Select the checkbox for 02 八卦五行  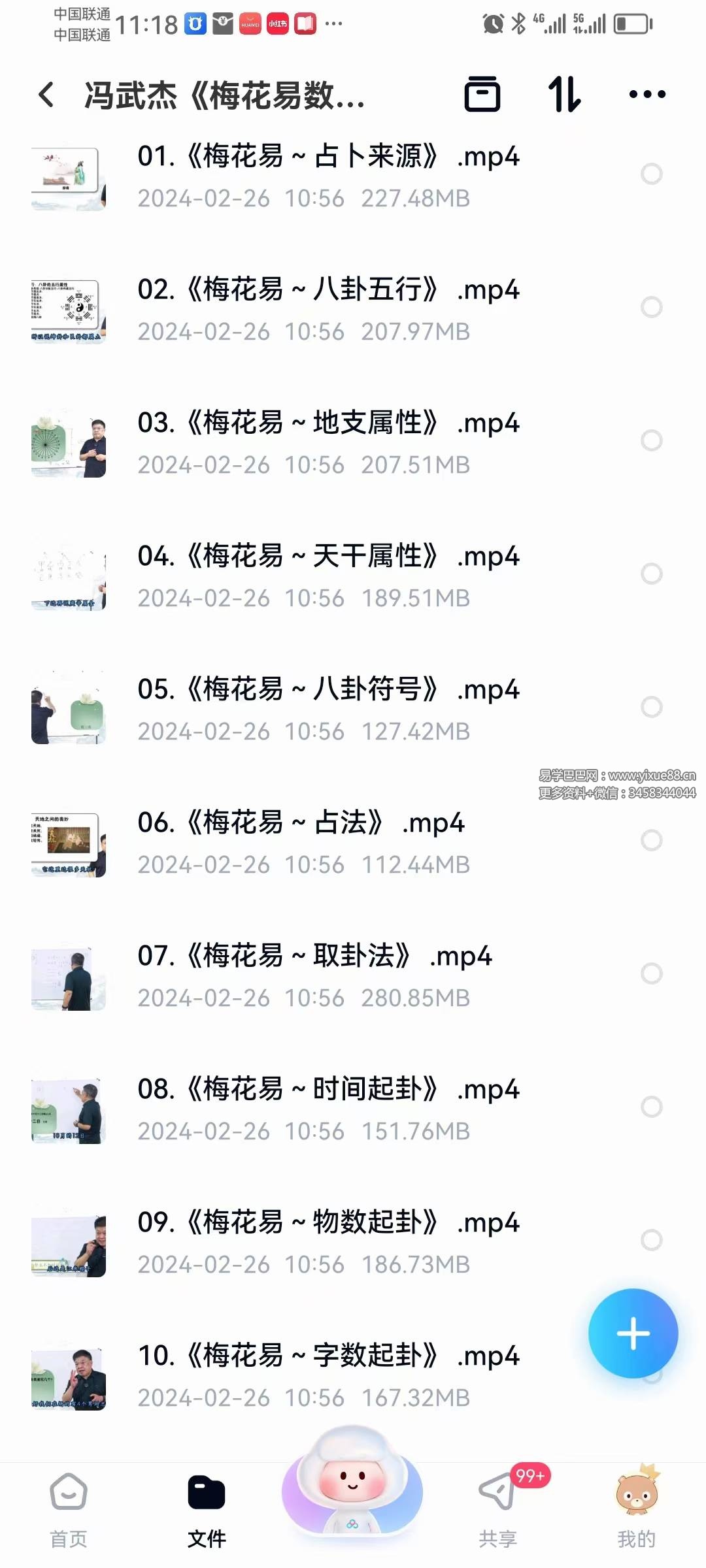(651, 307)
